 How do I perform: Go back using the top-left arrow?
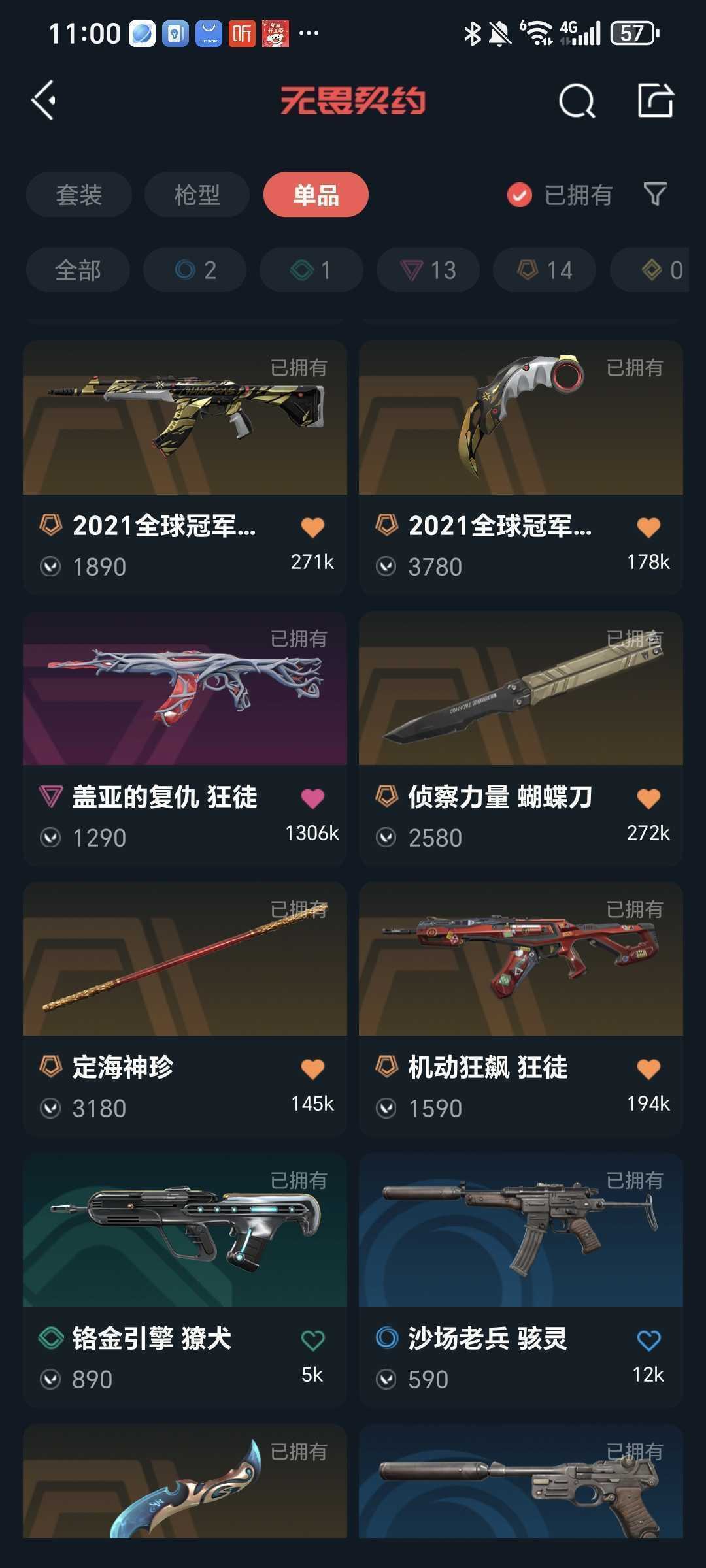(x=44, y=101)
